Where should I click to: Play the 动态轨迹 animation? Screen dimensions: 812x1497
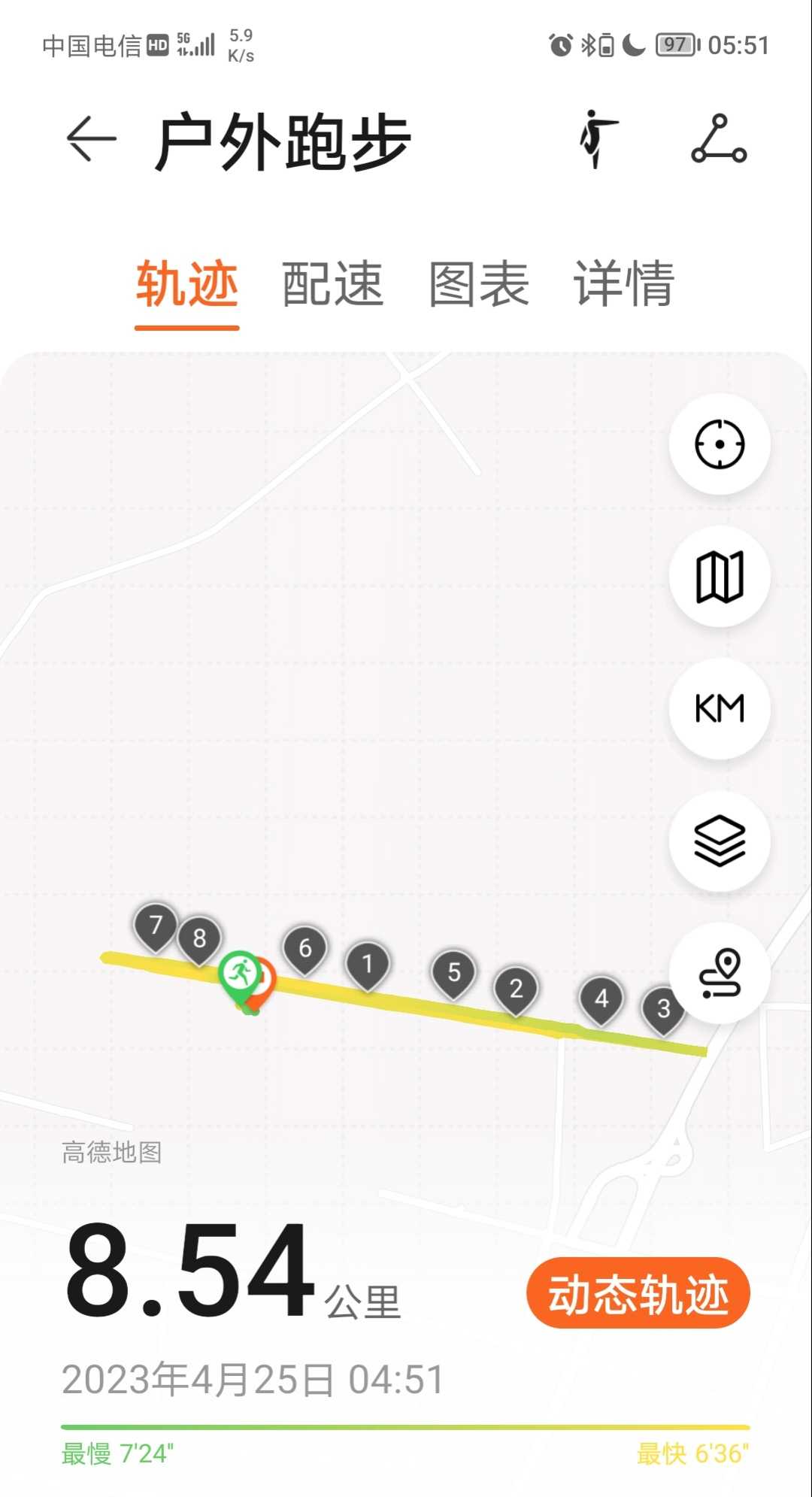pyautogui.click(x=638, y=1293)
